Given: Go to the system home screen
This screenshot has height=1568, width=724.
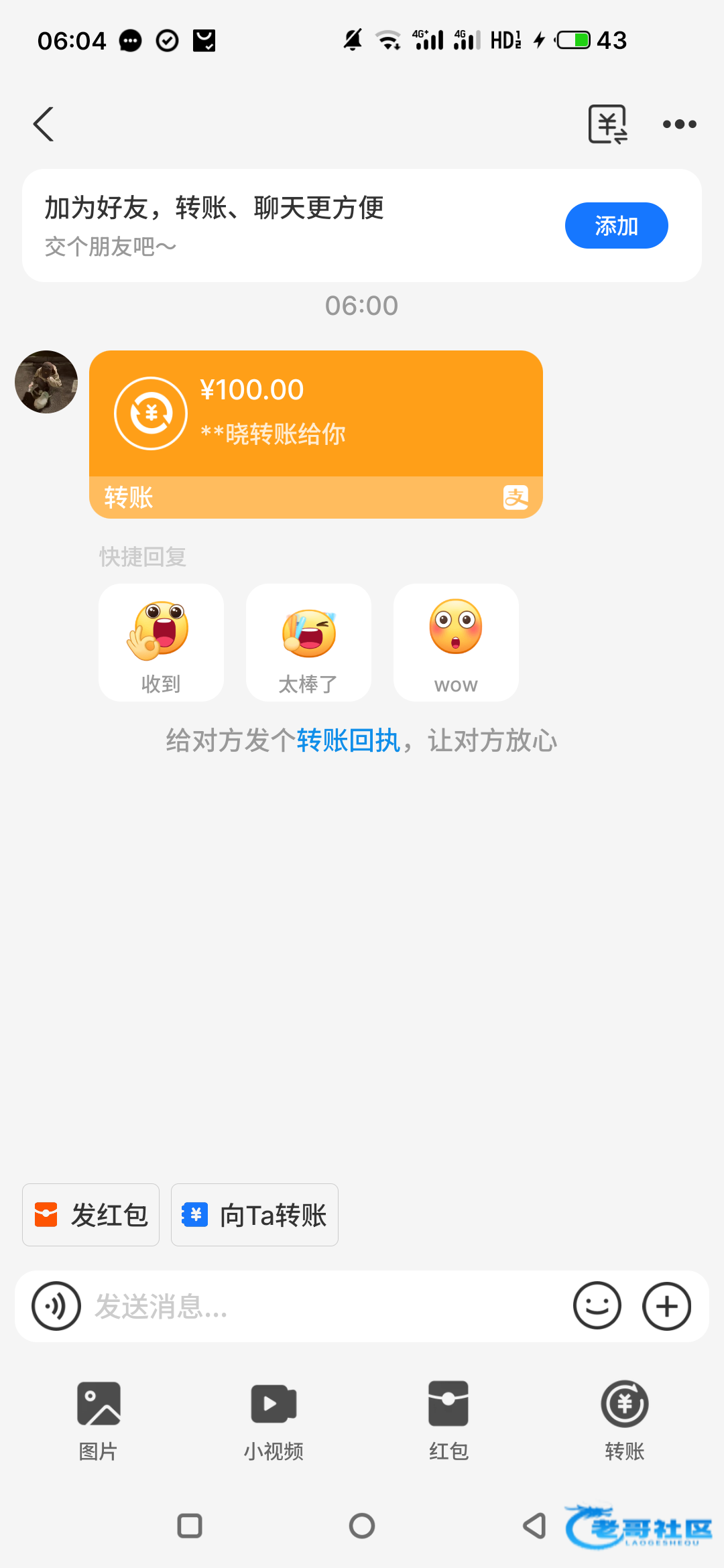Looking at the screenshot, I should pyautogui.click(x=362, y=1526).
